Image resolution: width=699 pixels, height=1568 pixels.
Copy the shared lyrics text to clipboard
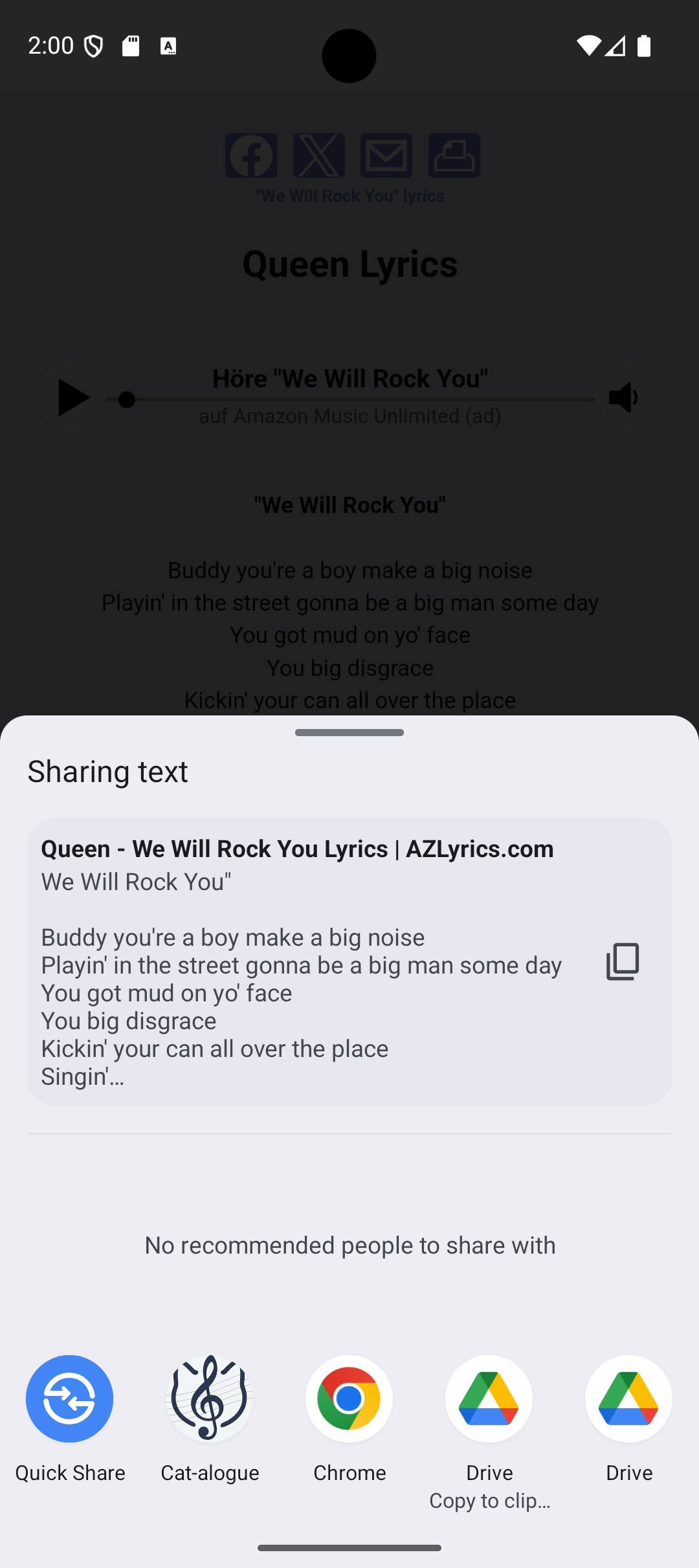pos(622,961)
